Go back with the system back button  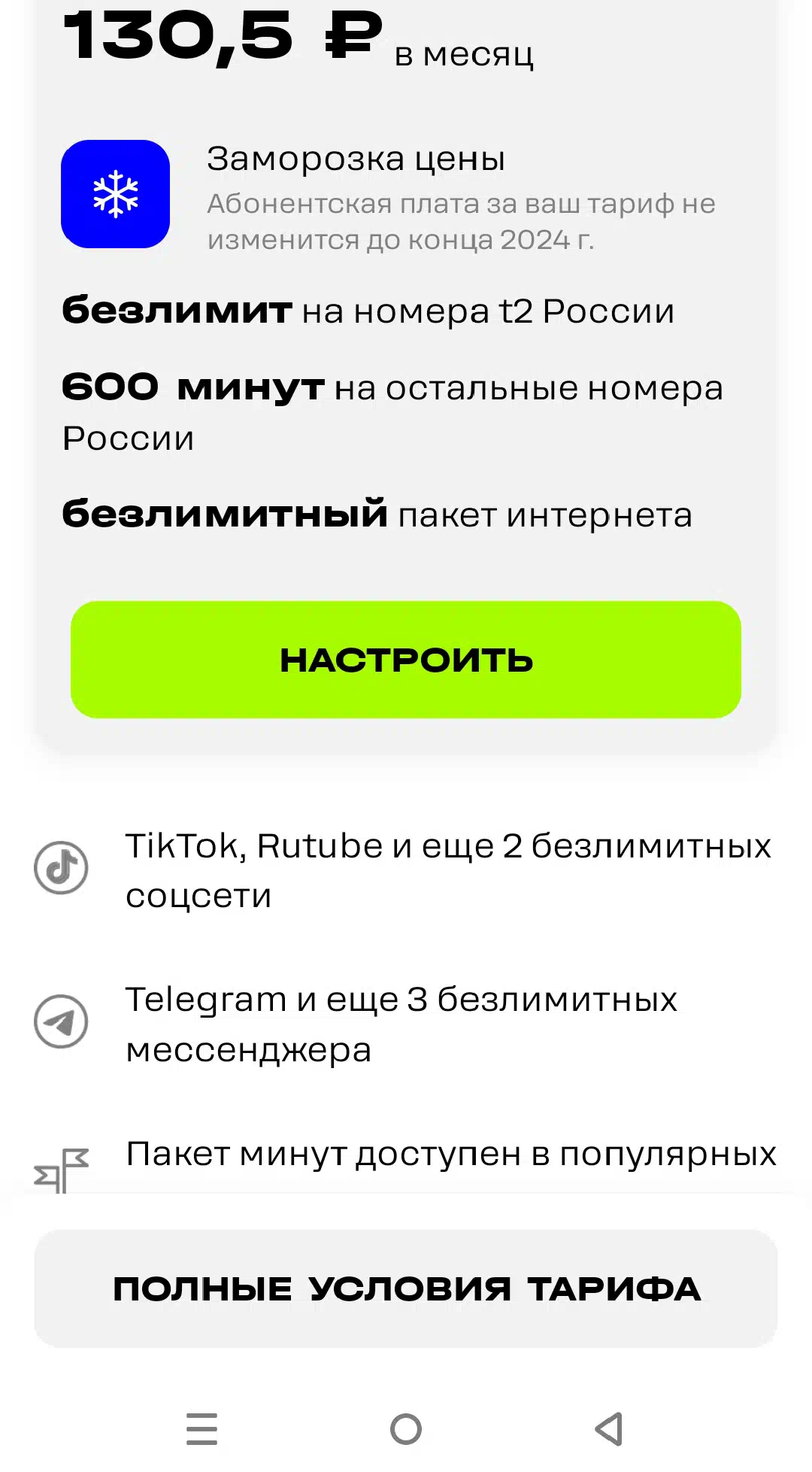pyautogui.click(x=609, y=1428)
